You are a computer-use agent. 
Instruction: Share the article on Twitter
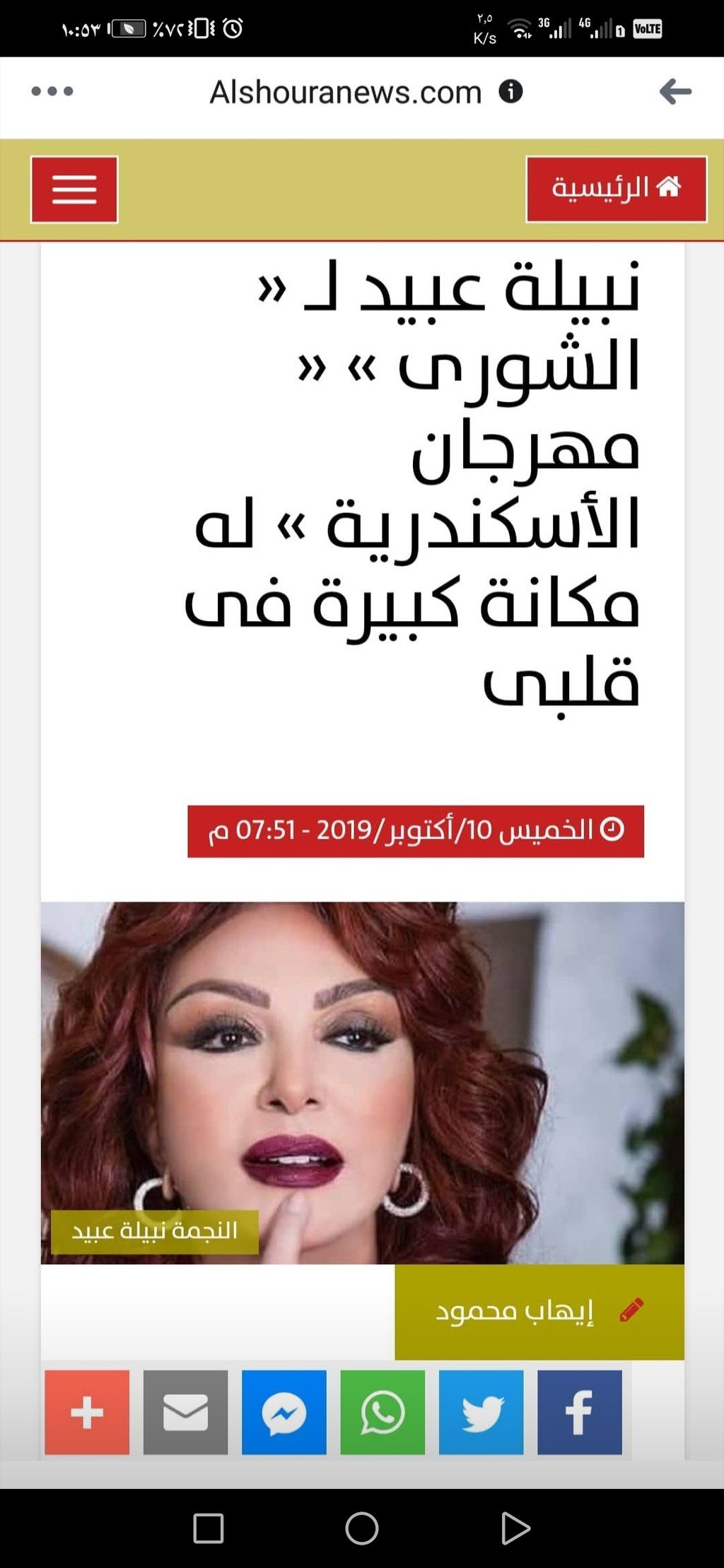pyautogui.click(x=481, y=1412)
